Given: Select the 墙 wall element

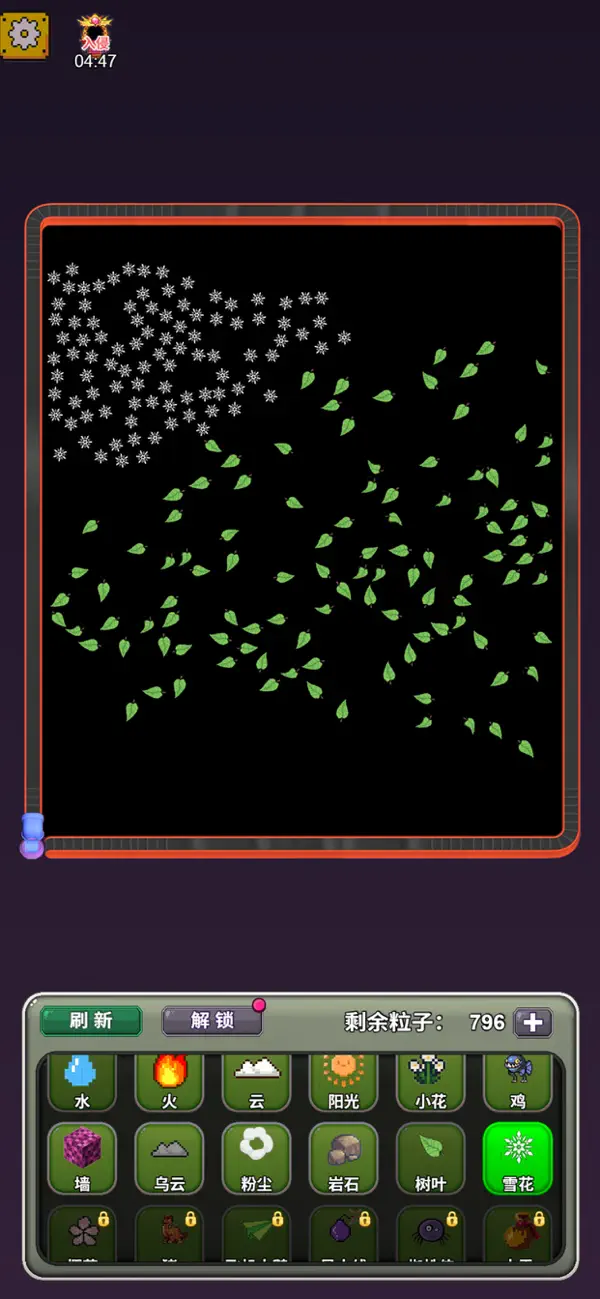Looking at the screenshot, I should [x=82, y=1158].
